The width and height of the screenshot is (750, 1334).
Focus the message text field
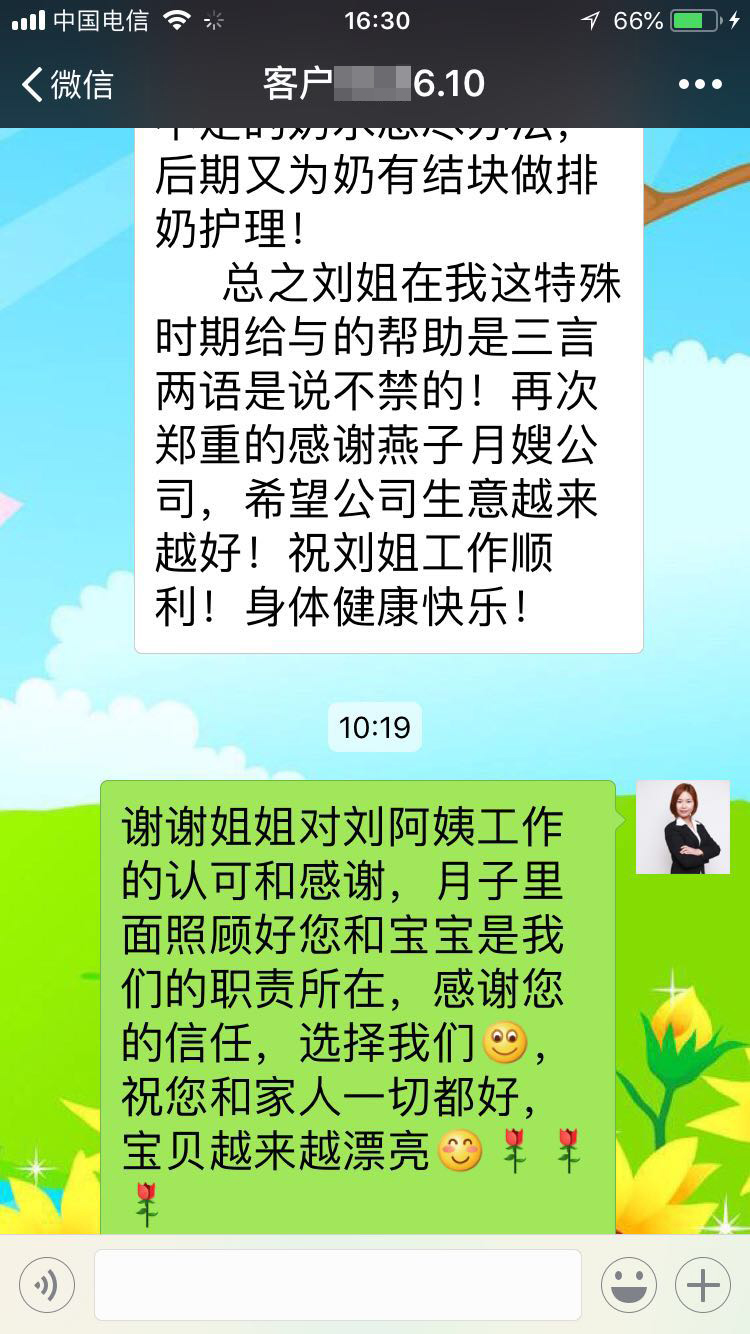[x=338, y=1285]
